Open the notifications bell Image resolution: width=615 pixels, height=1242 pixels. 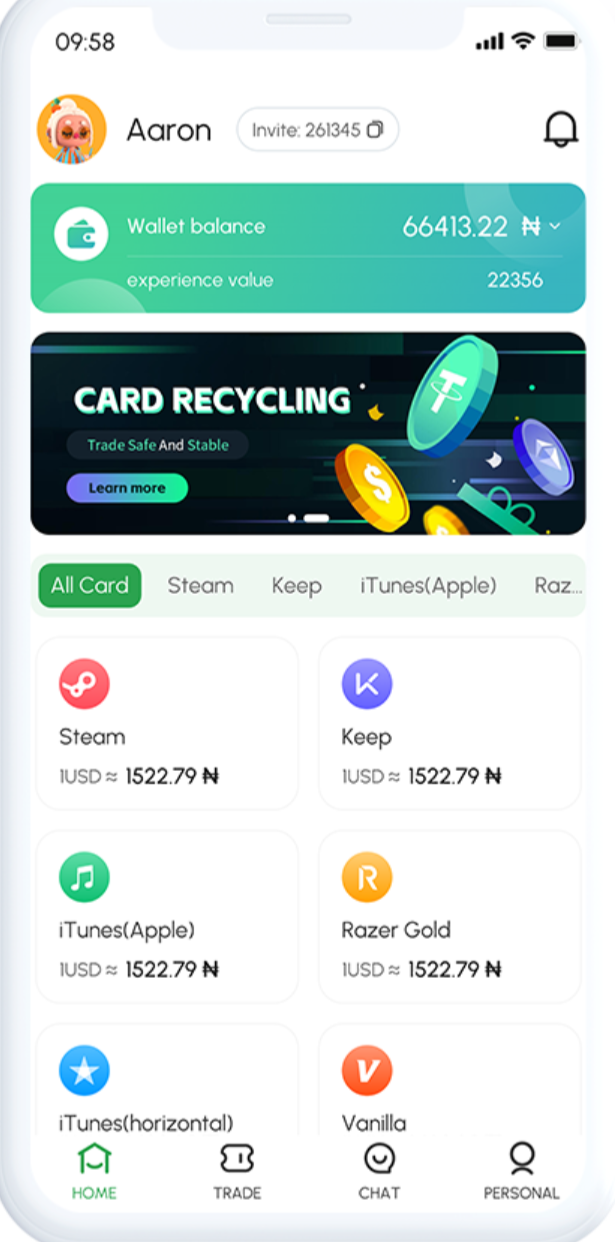(560, 130)
